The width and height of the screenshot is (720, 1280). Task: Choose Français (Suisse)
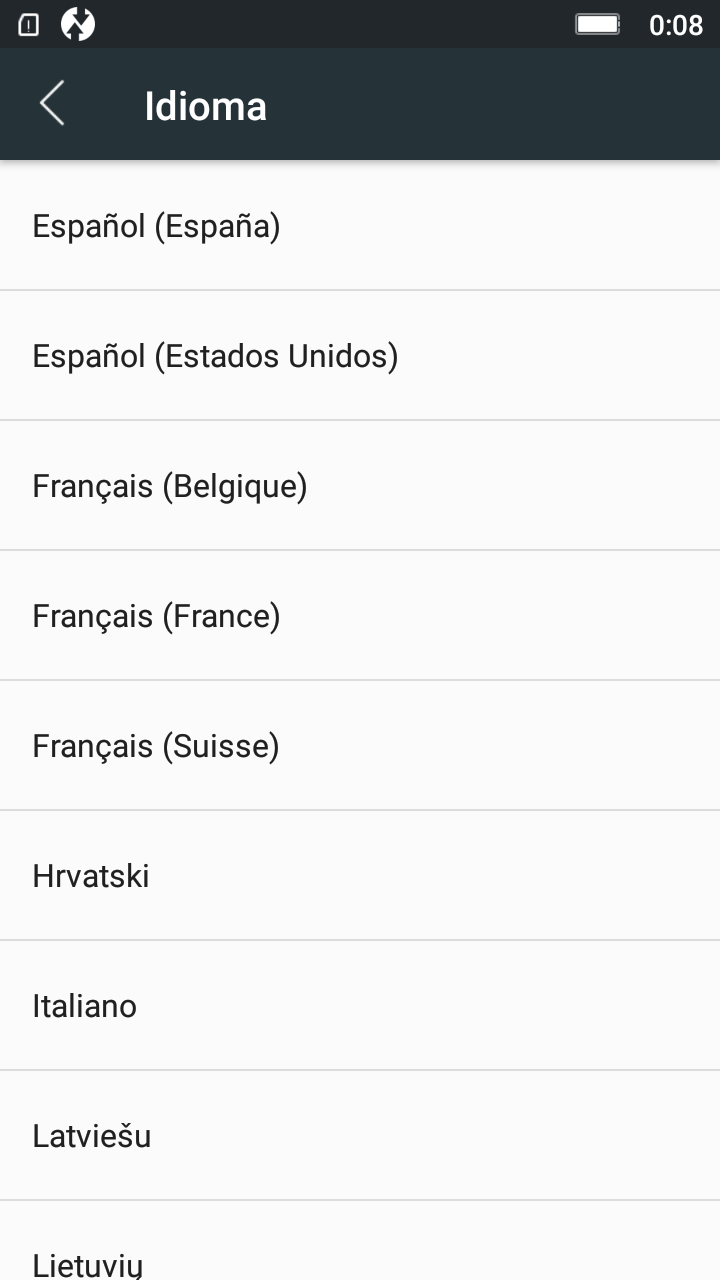point(360,746)
